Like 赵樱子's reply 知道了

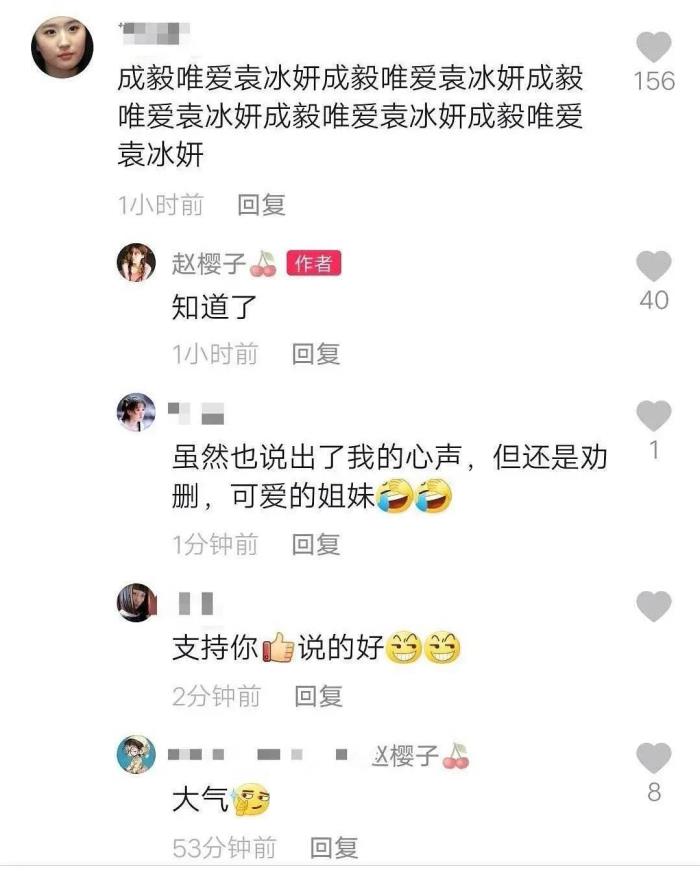654,266
